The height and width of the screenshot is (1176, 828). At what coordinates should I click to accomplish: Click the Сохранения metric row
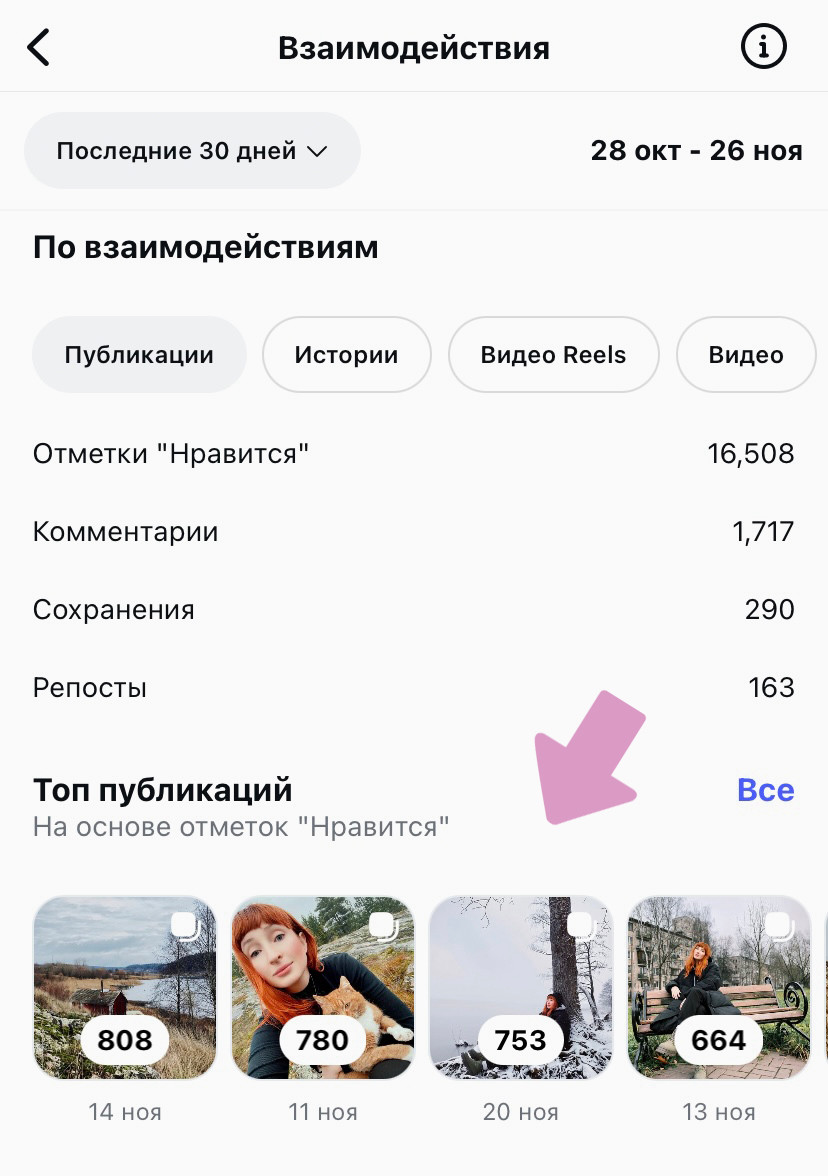[414, 609]
